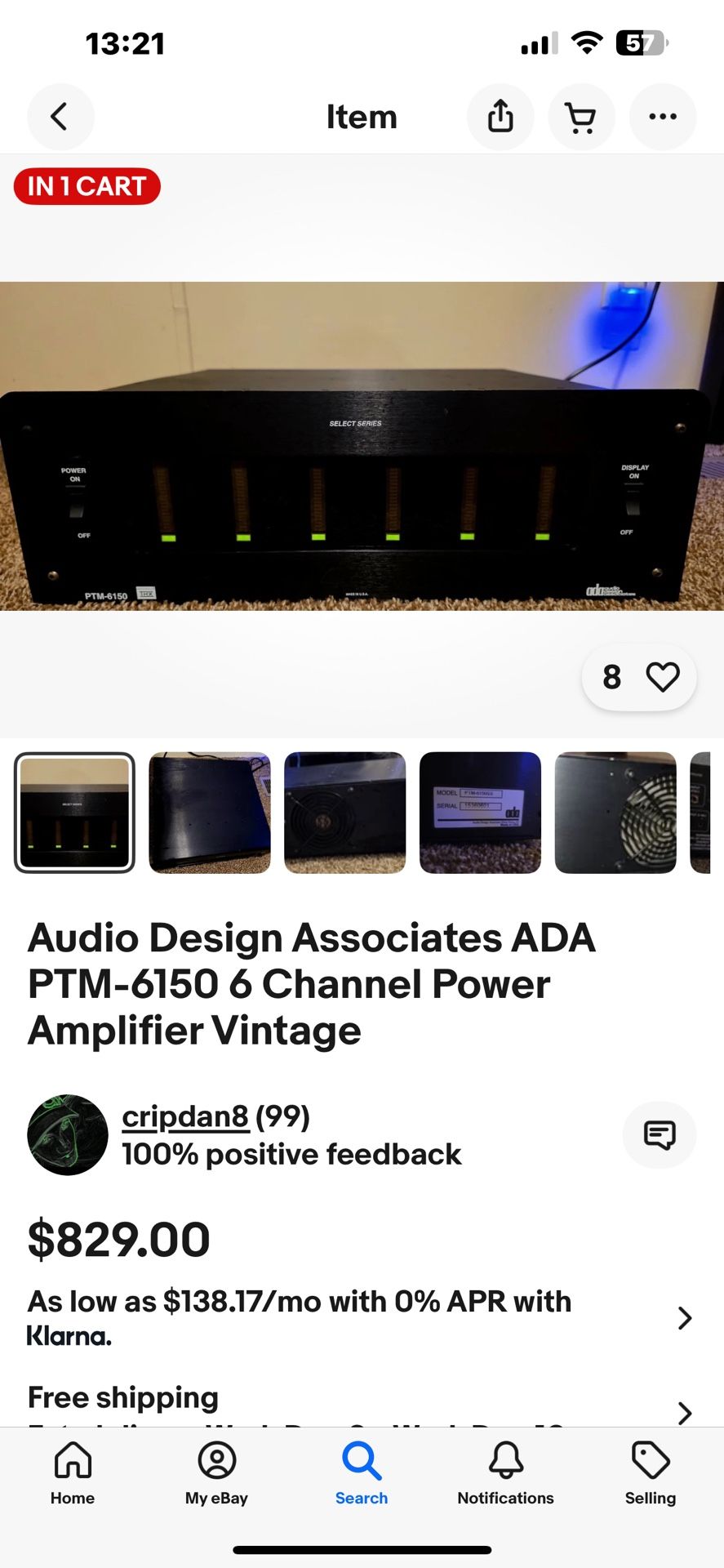Open the shopping cart
This screenshot has height=1568, width=724.
pyautogui.click(x=581, y=117)
